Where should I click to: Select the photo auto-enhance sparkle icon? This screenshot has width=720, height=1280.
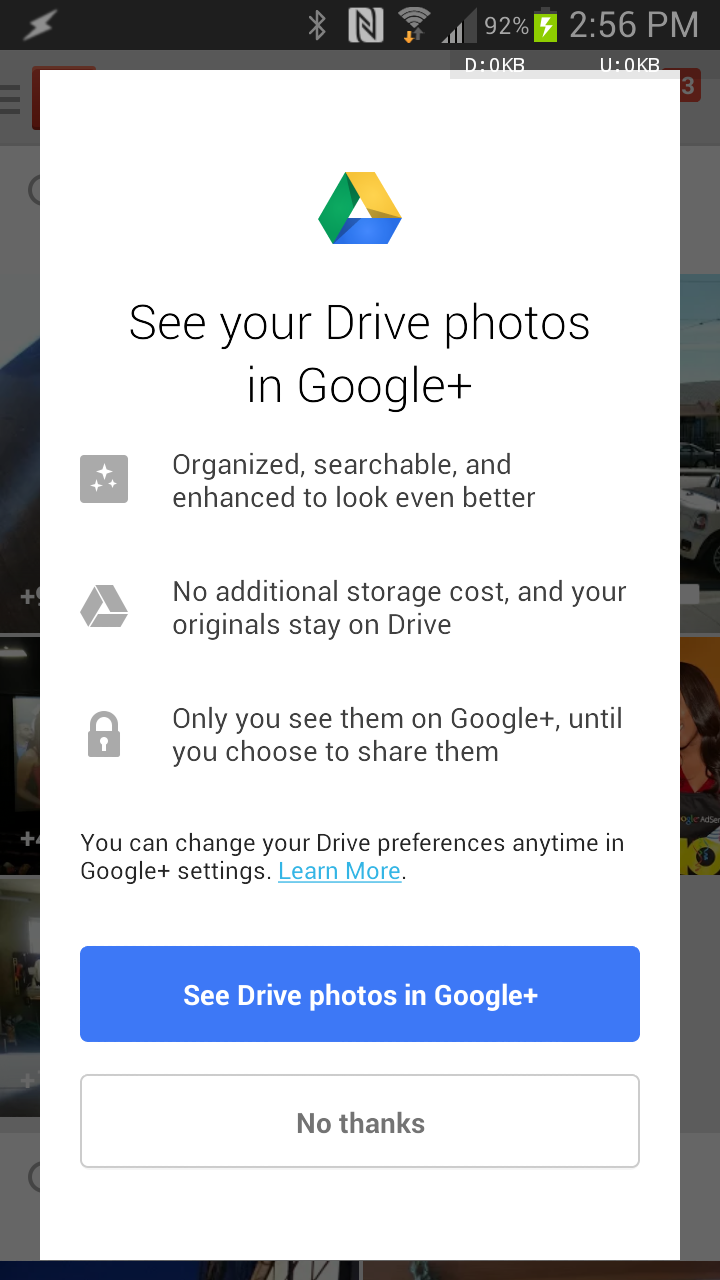coord(104,478)
